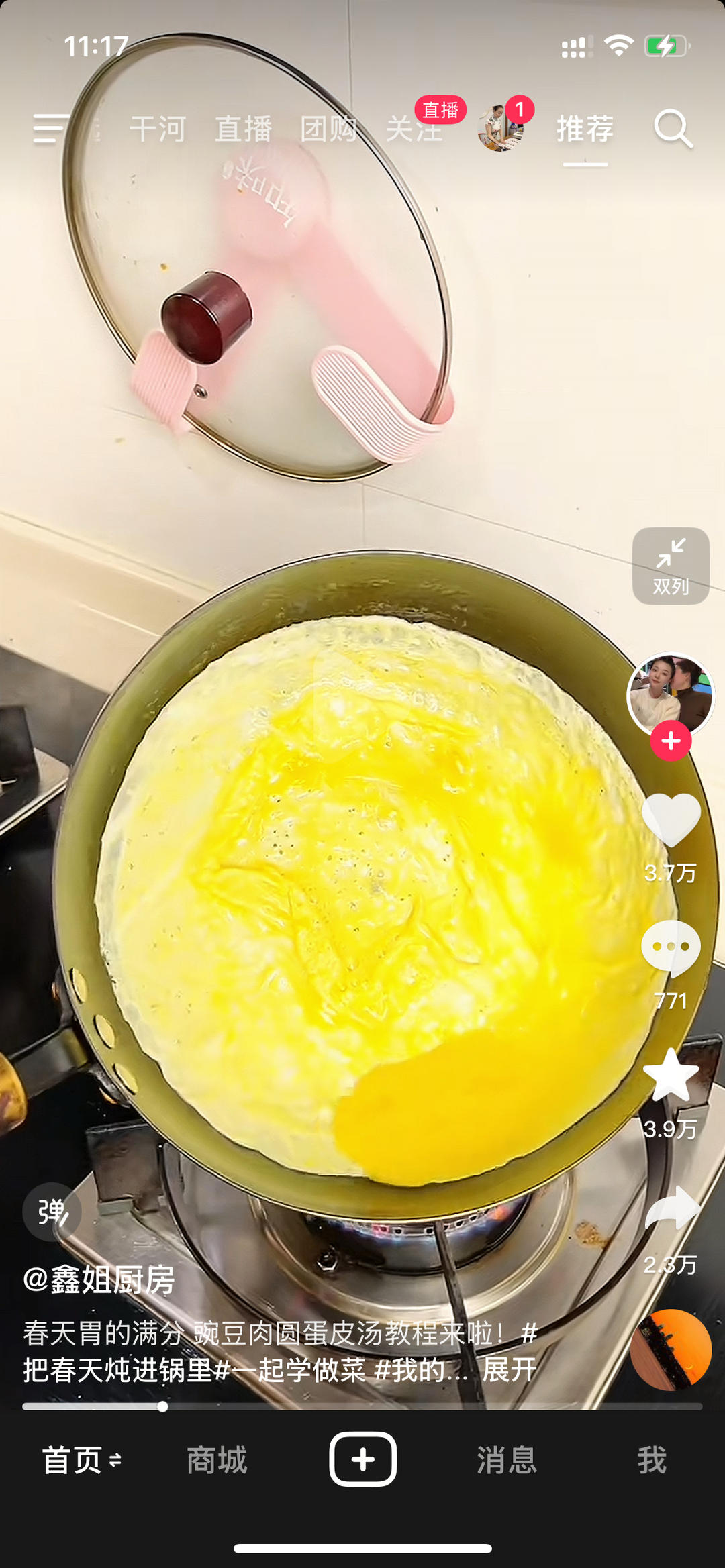Switch to the 关注 tab
This screenshot has width=725, height=1568.
pyautogui.click(x=414, y=129)
